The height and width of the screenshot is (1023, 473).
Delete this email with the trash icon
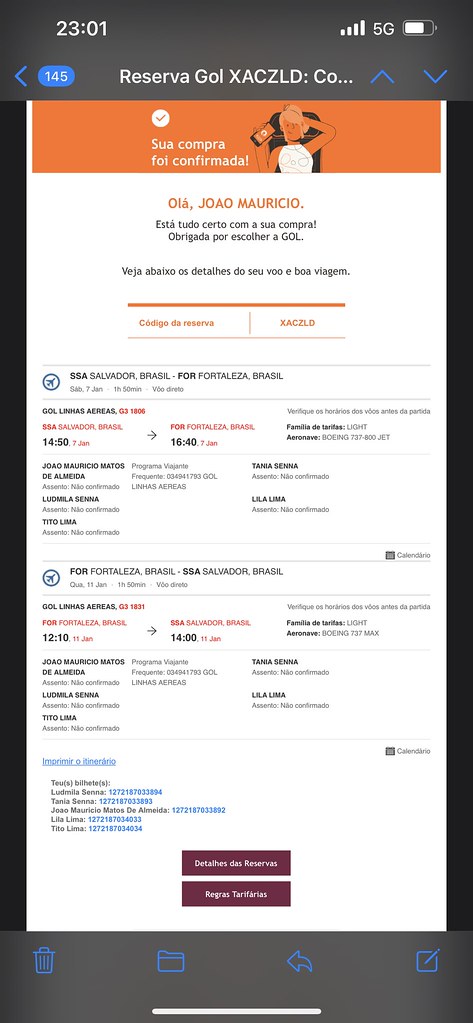tap(44, 960)
